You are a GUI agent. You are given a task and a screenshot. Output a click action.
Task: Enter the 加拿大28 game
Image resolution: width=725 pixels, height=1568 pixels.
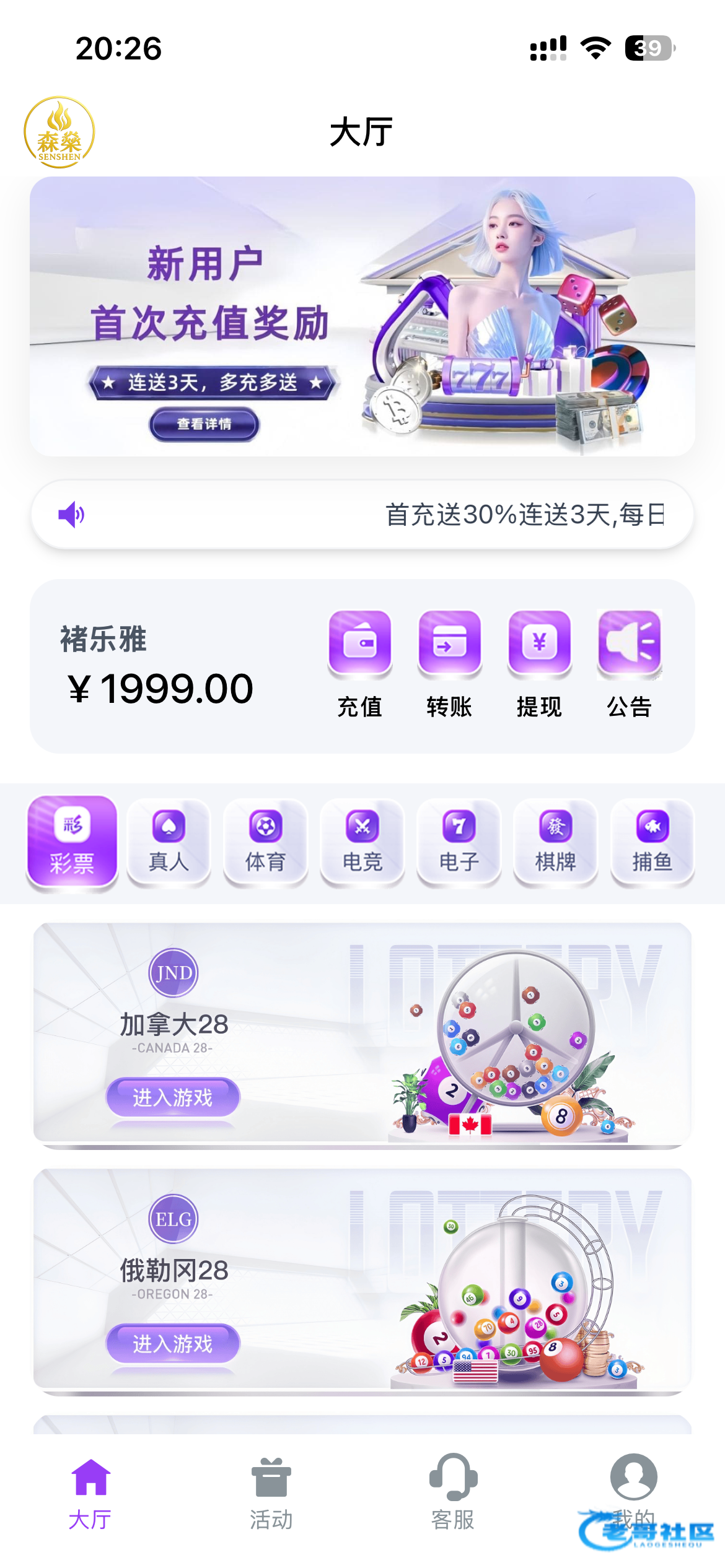(173, 1097)
